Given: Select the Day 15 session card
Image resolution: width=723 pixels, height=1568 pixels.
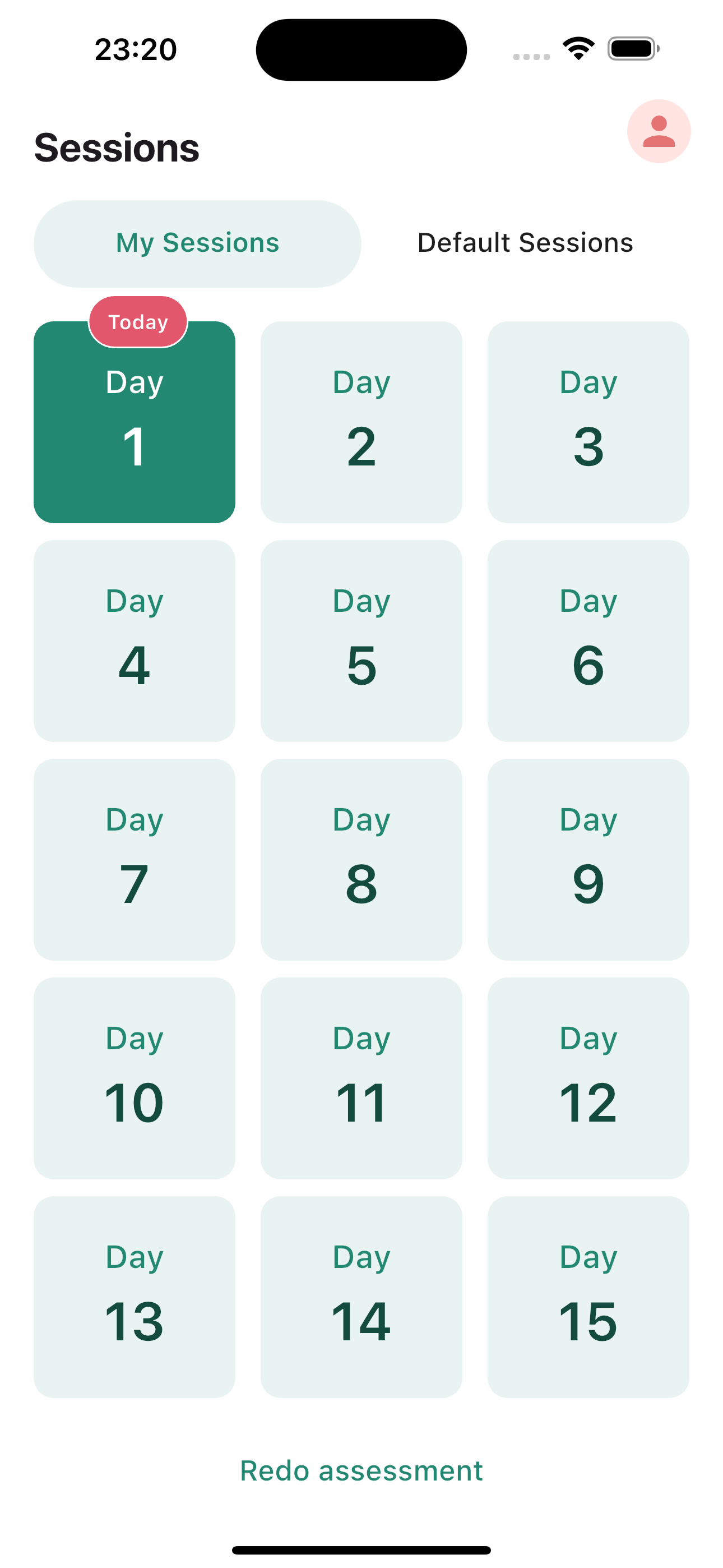Looking at the screenshot, I should pyautogui.click(x=588, y=1297).
